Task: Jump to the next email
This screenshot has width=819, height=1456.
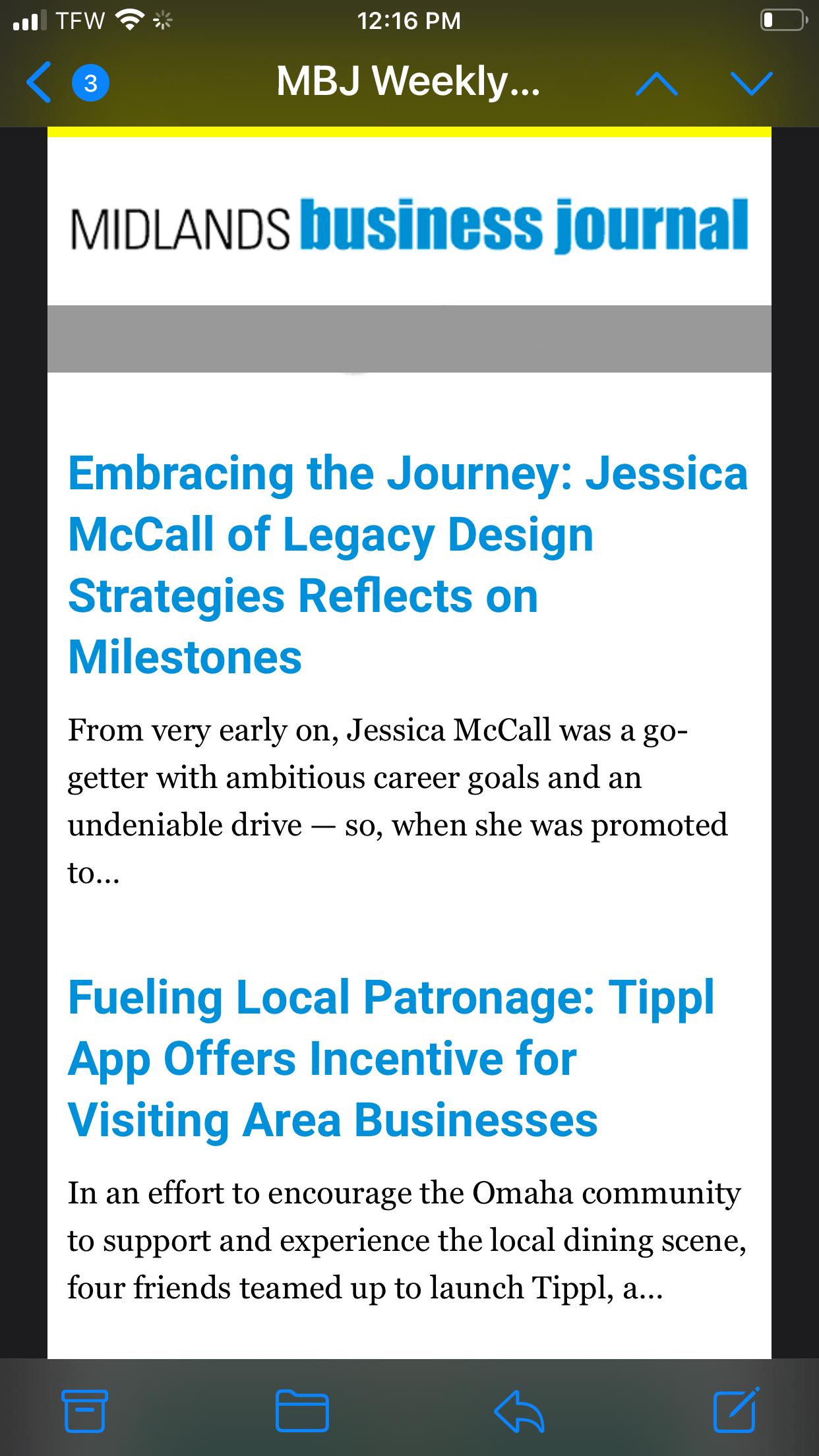Action: pos(751,82)
